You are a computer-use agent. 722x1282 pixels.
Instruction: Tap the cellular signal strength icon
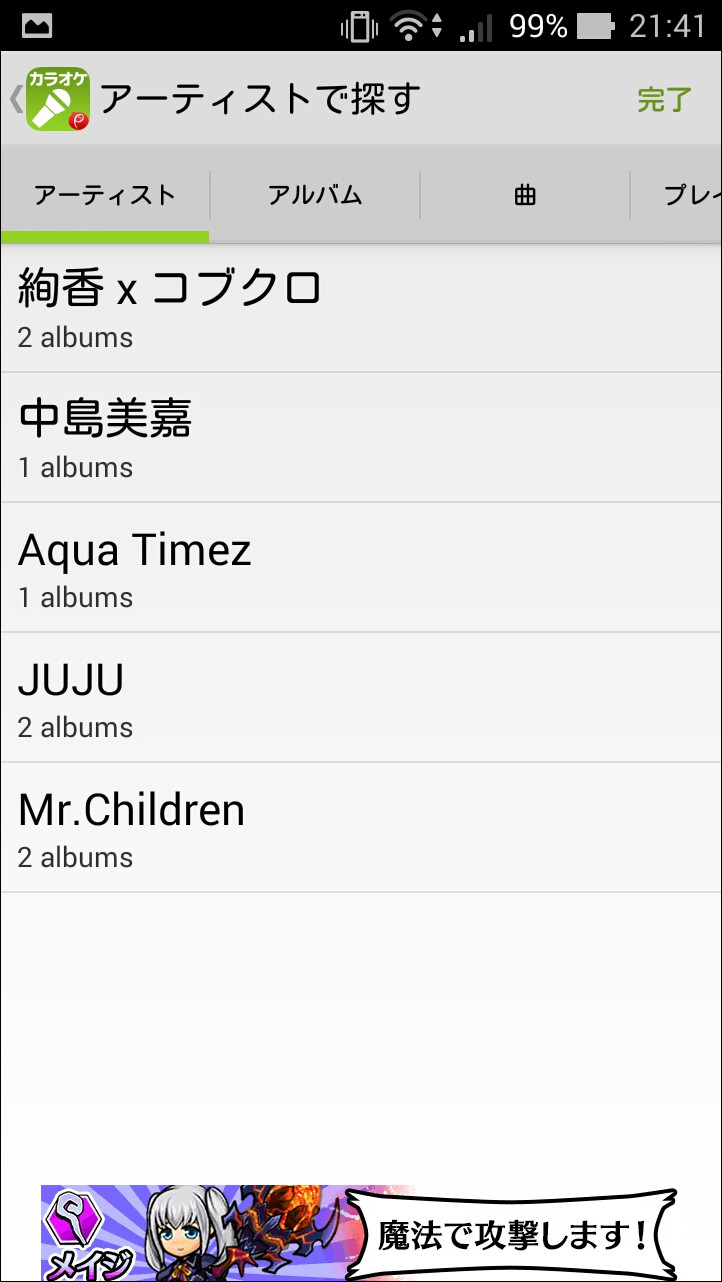478,27
